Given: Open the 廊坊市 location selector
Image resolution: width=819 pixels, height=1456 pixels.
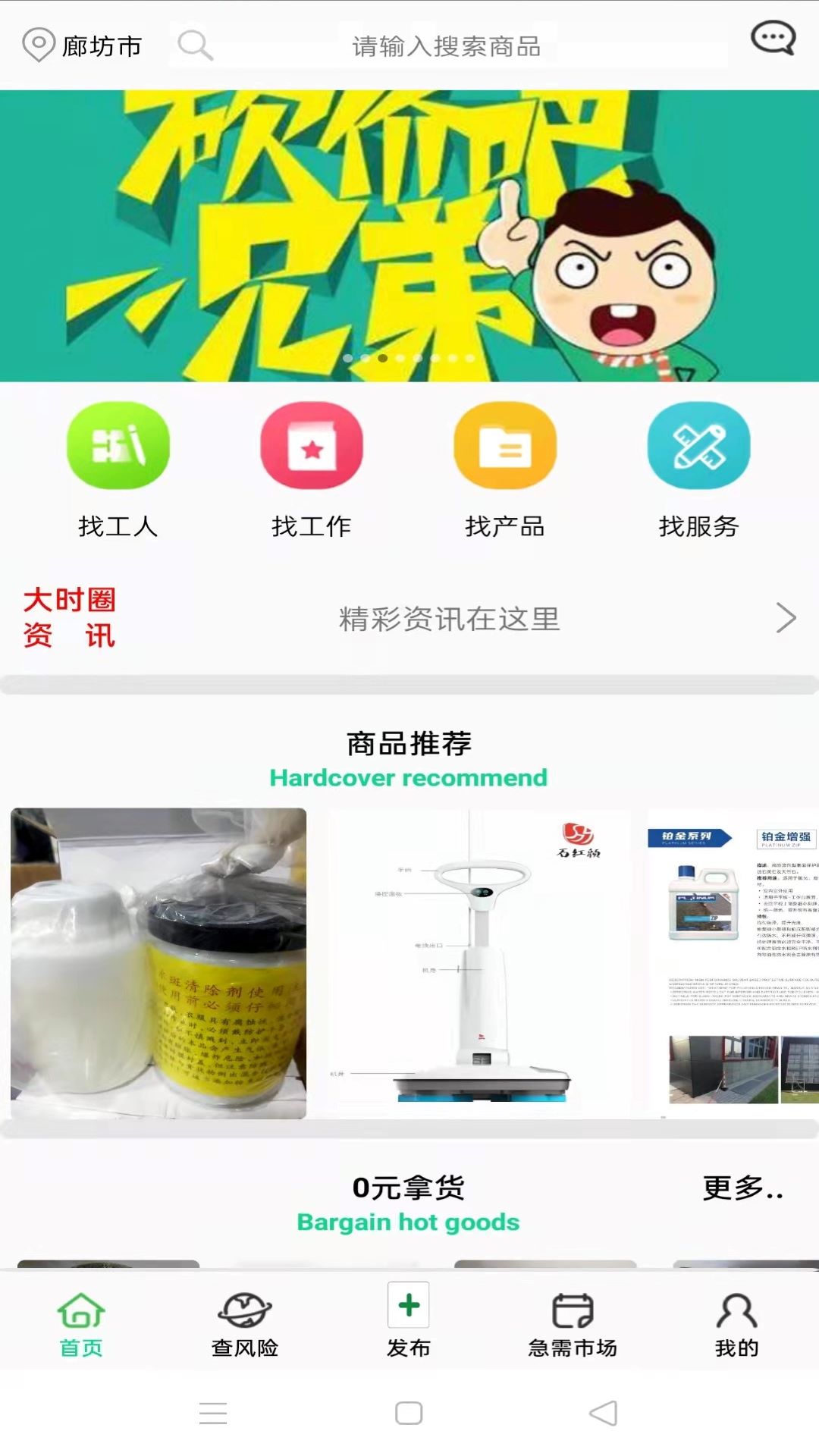Looking at the screenshot, I should 82,45.
